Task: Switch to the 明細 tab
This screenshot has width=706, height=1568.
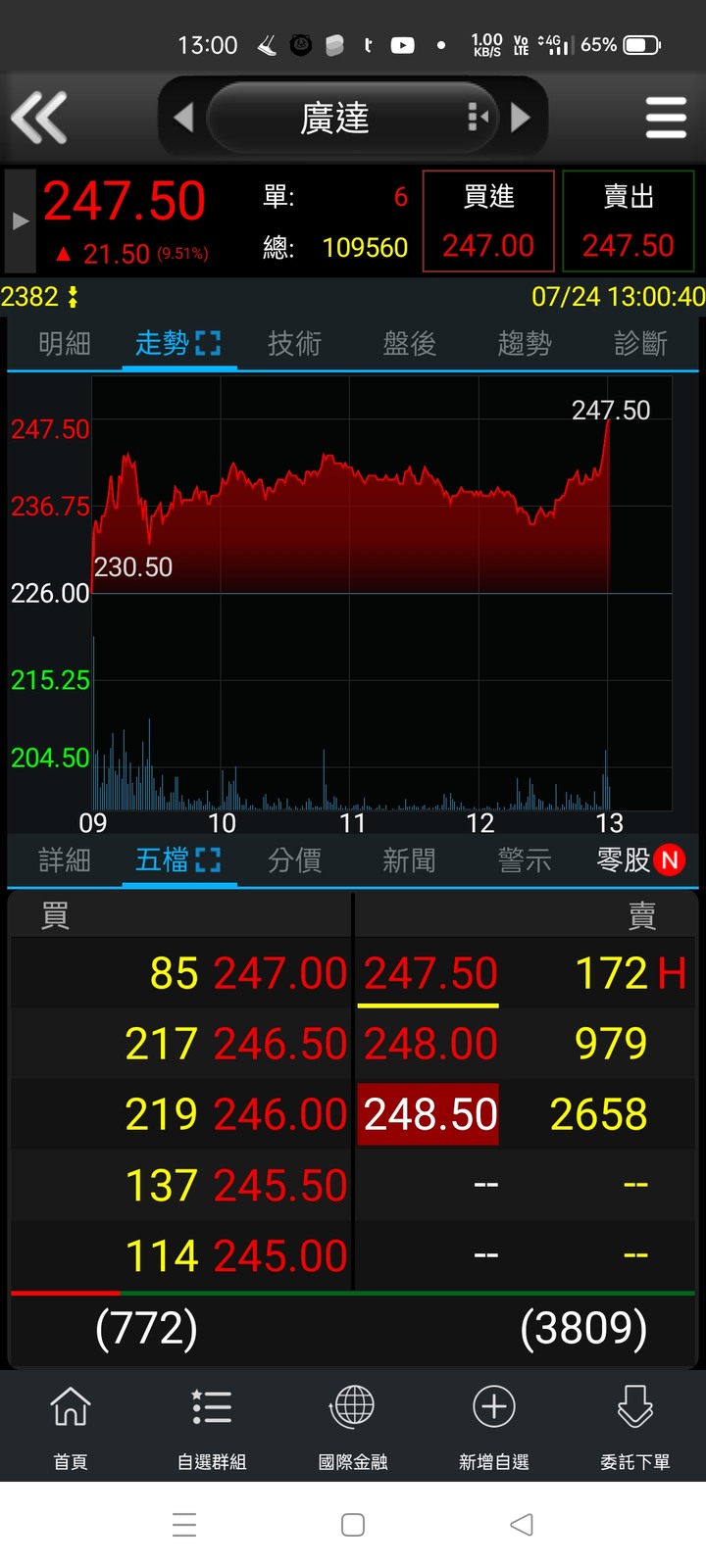Action: point(65,344)
